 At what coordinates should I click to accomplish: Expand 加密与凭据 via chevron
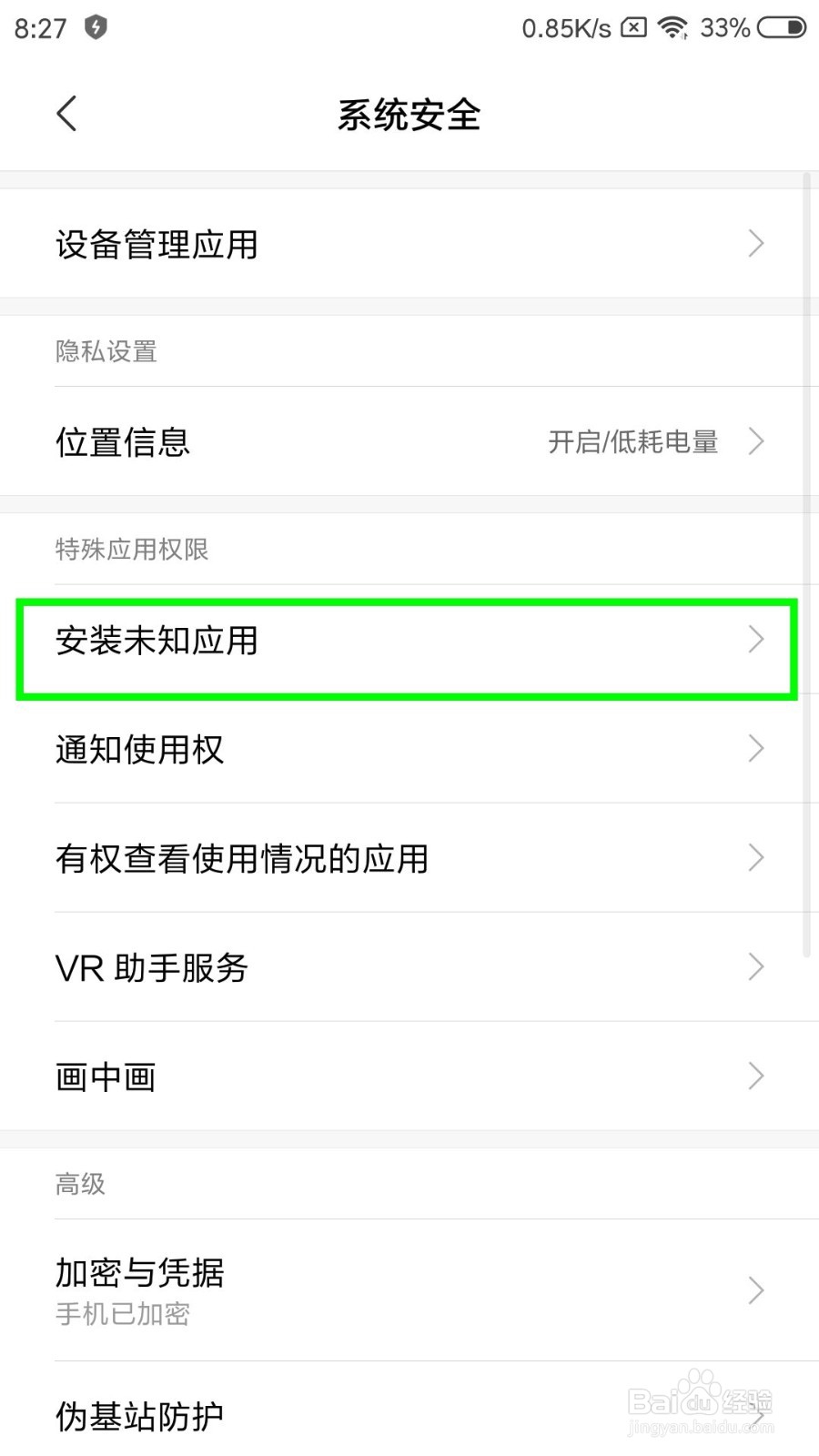coord(756,1290)
